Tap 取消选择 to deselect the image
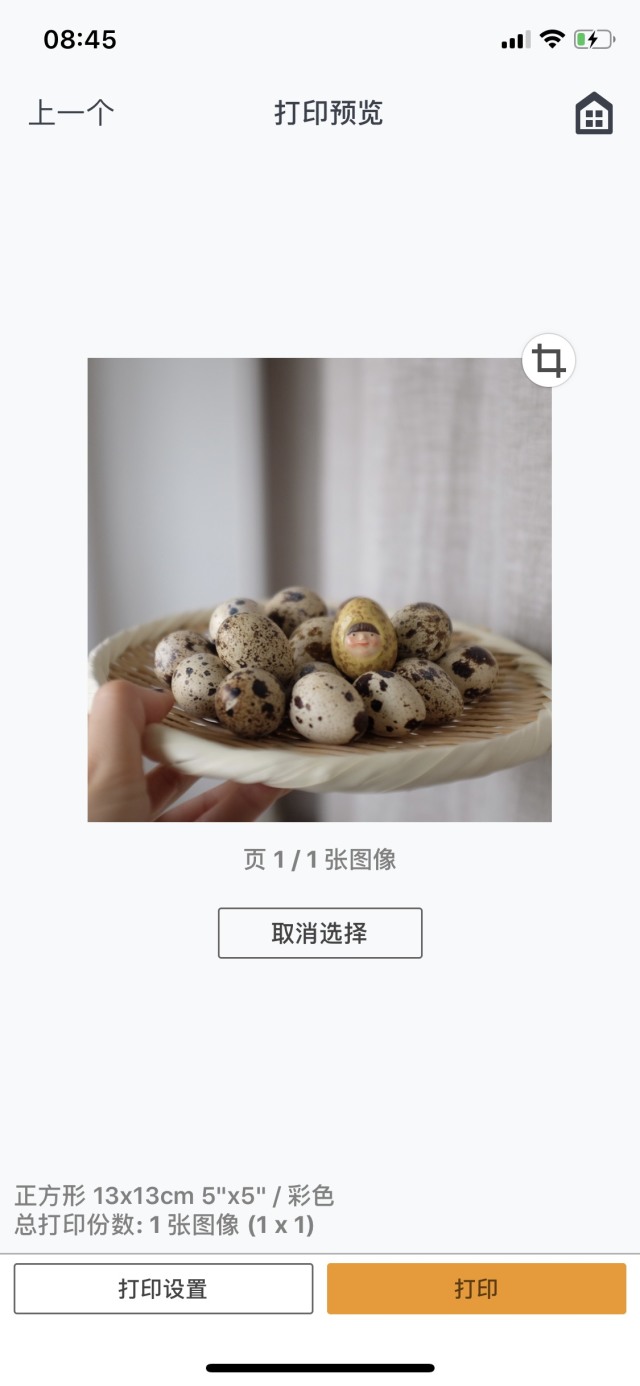The height and width of the screenshot is (1386, 640). [320, 933]
